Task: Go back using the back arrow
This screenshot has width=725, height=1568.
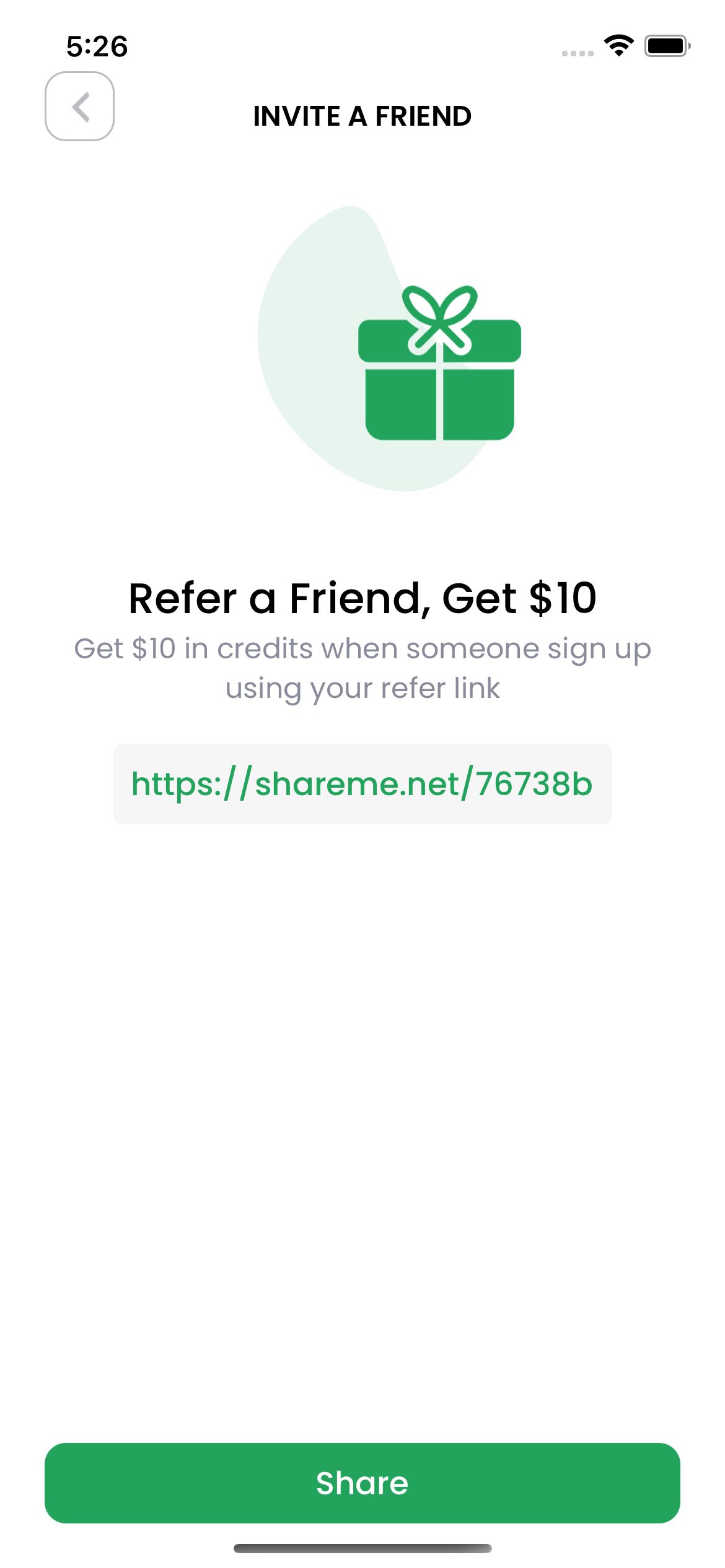Action: pos(79,107)
